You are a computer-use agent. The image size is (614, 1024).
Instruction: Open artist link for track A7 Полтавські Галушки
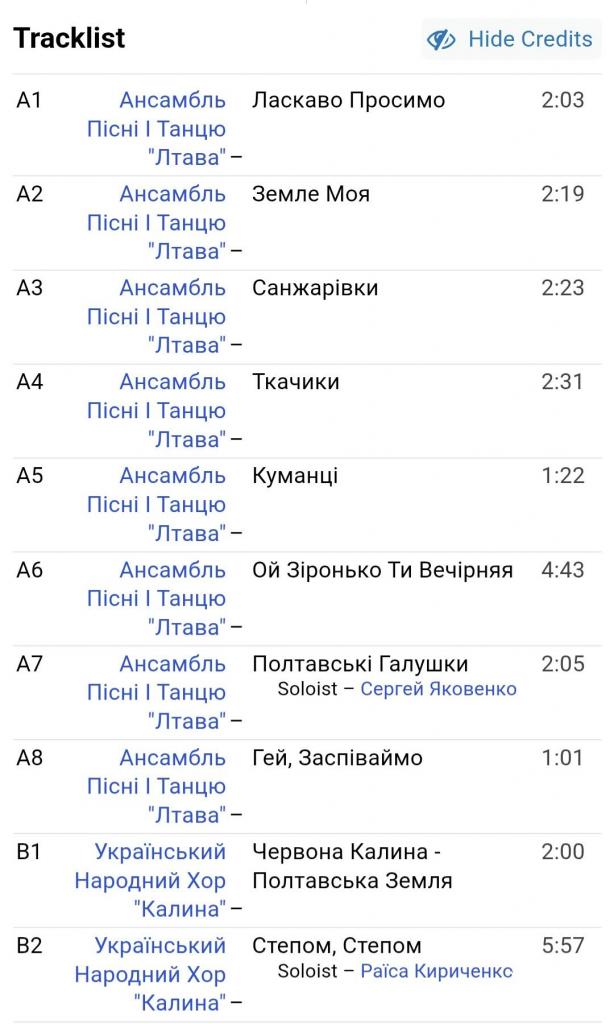157,693
